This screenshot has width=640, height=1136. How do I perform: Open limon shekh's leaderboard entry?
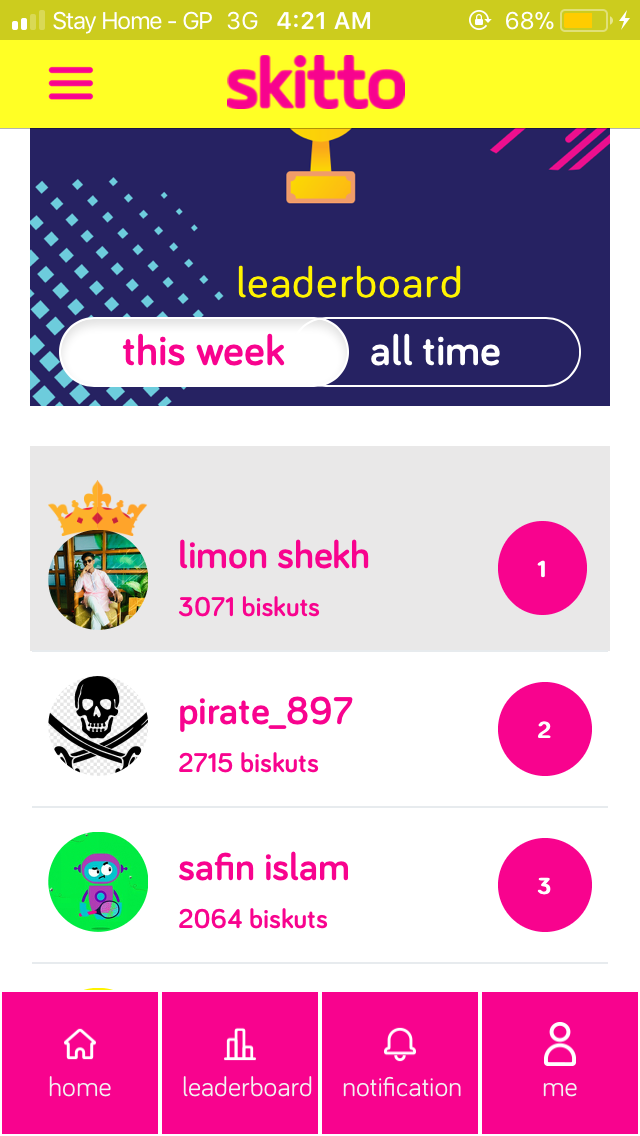[273, 556]
